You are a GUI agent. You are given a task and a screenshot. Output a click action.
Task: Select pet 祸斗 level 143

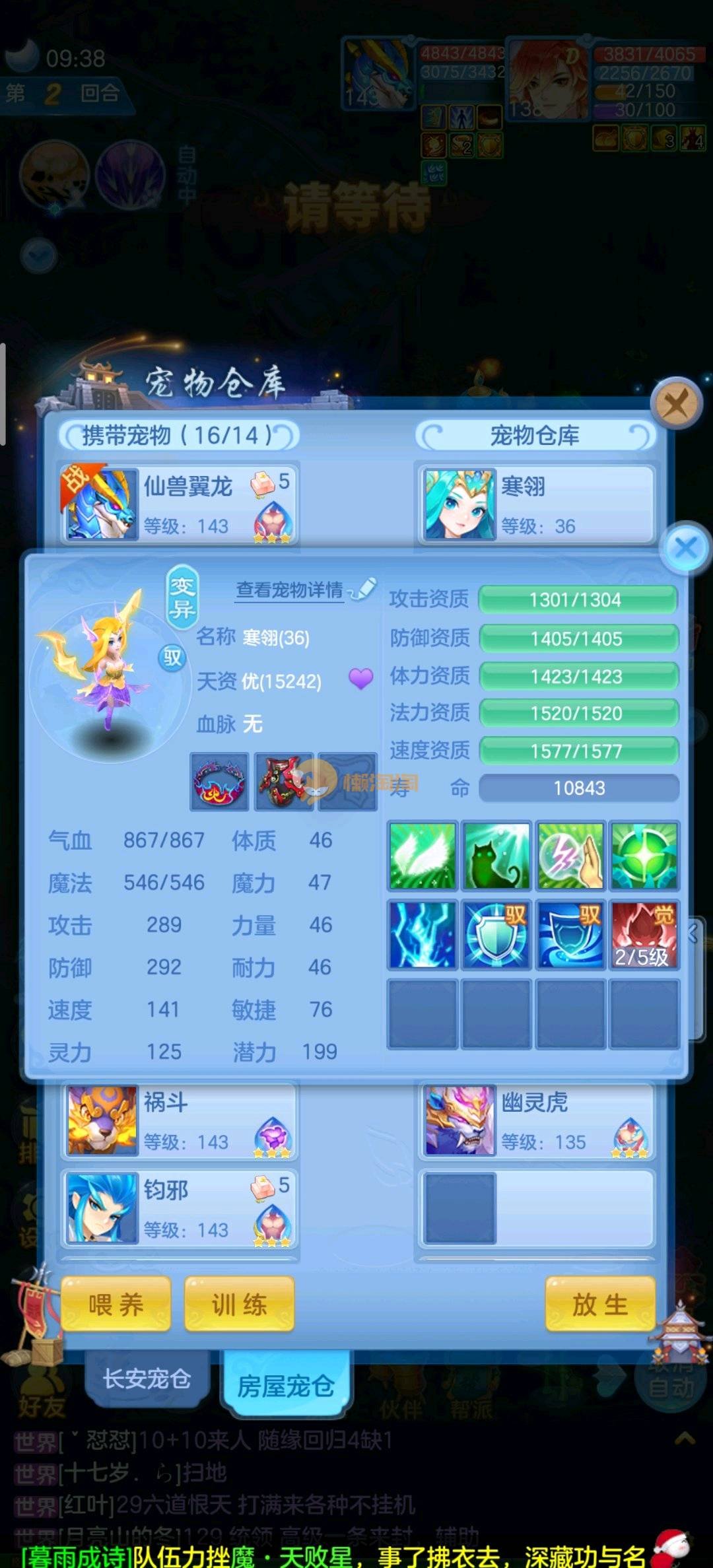[178, 1121]
